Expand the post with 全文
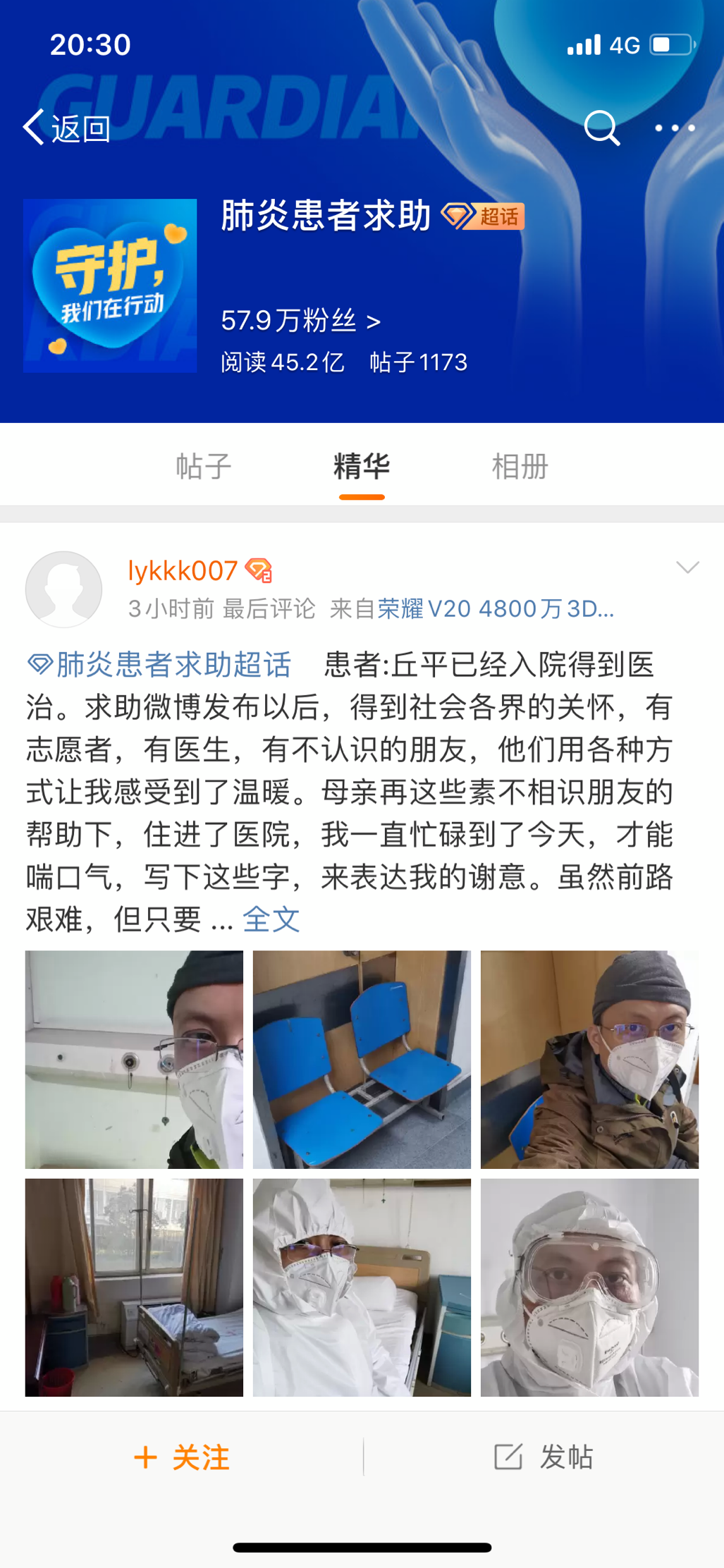Viewport: 724px width, 1568px height. click(271, 919)
